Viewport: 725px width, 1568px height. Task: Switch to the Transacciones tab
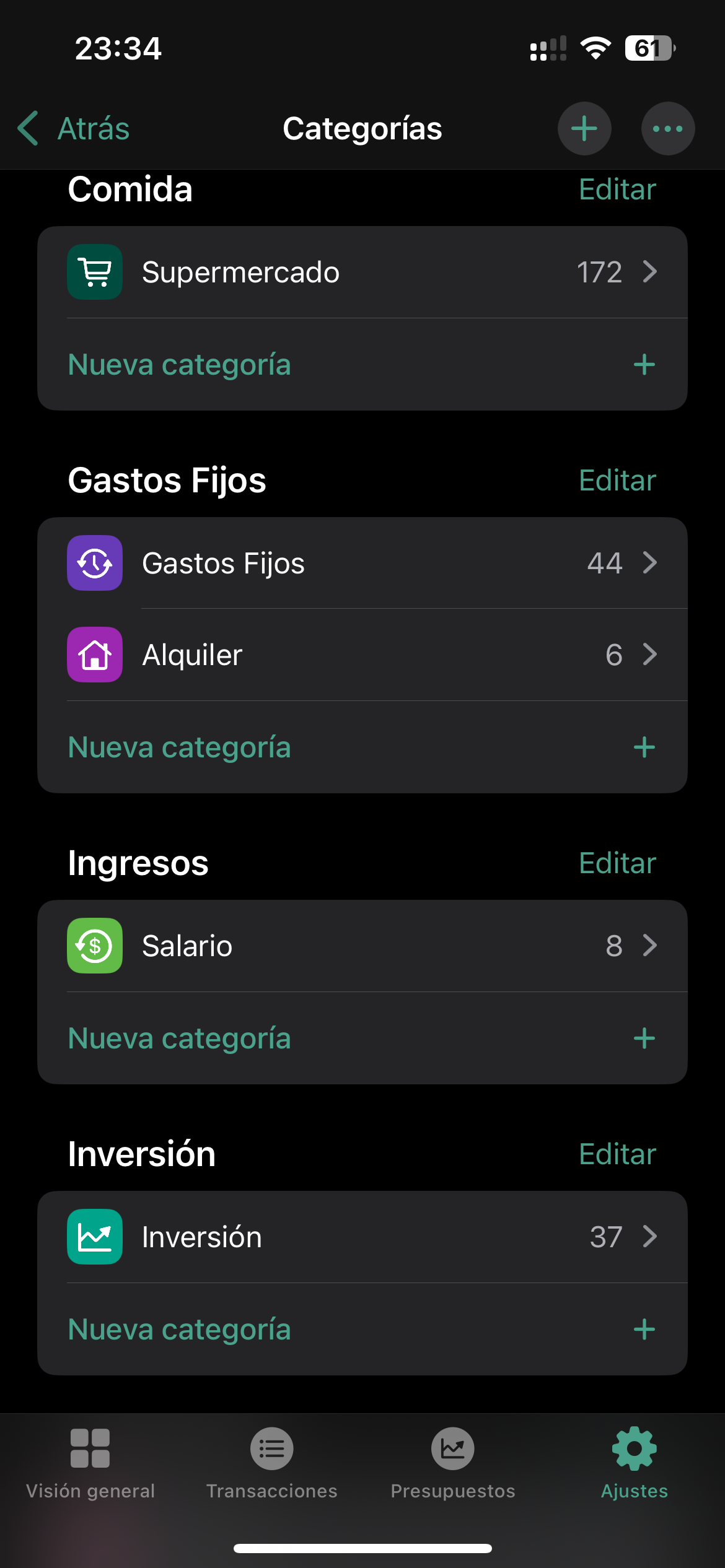coord(271,1463)
